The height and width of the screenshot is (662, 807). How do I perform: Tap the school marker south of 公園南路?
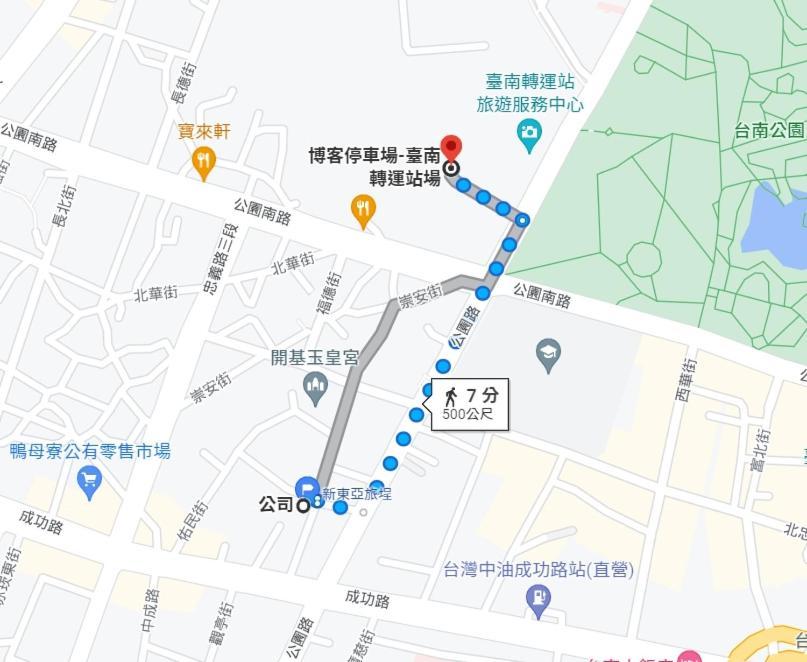[x=548, y=353]
